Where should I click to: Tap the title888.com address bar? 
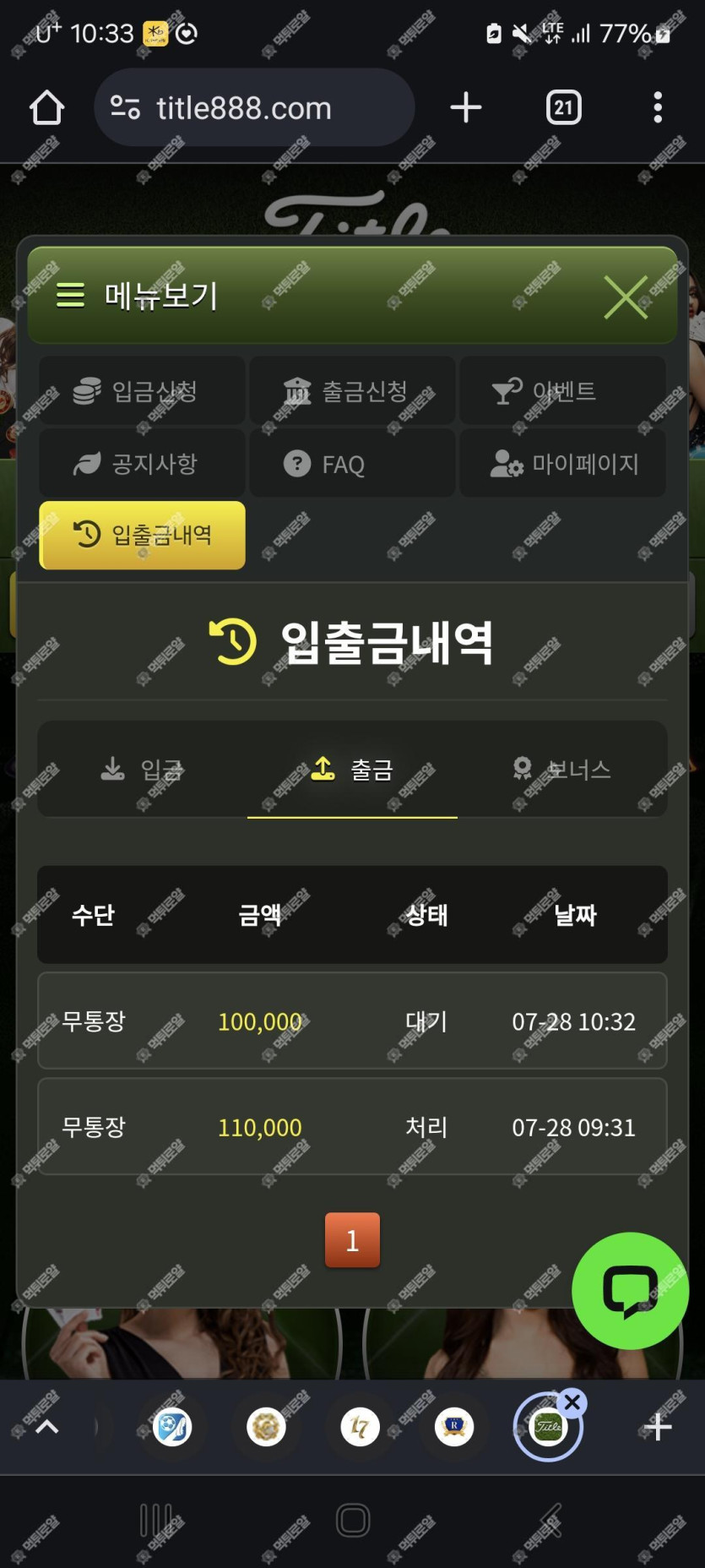click(253, 108)
